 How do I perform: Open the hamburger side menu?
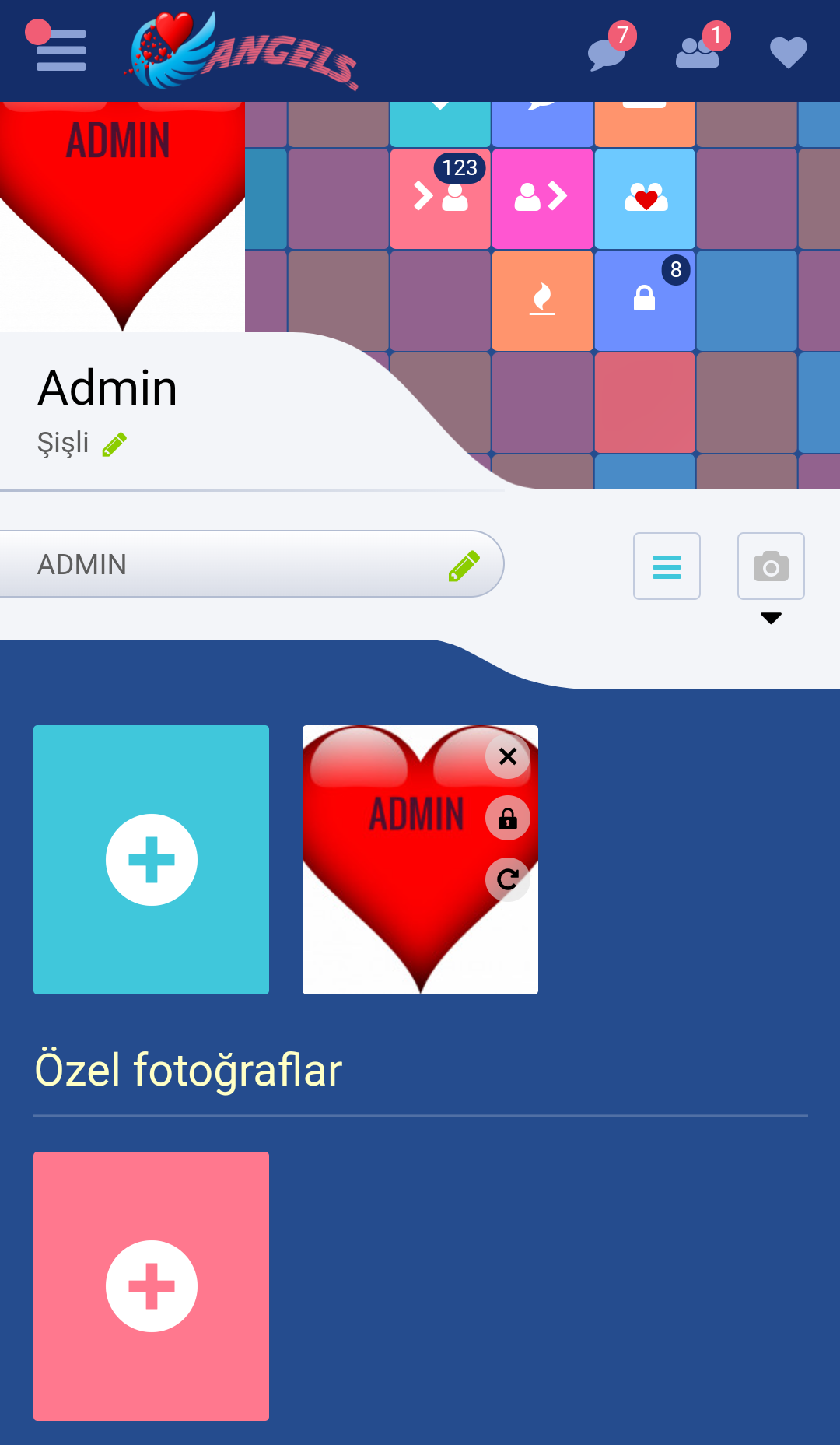[x=60, y=51]
